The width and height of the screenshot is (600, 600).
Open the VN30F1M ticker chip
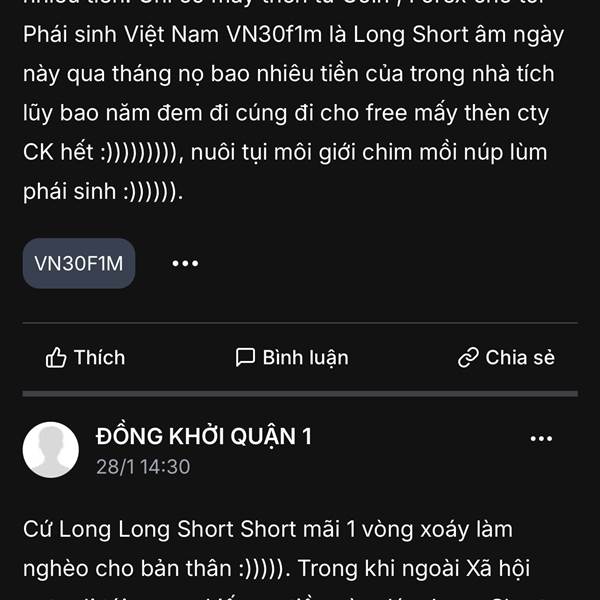coord(79,263)
